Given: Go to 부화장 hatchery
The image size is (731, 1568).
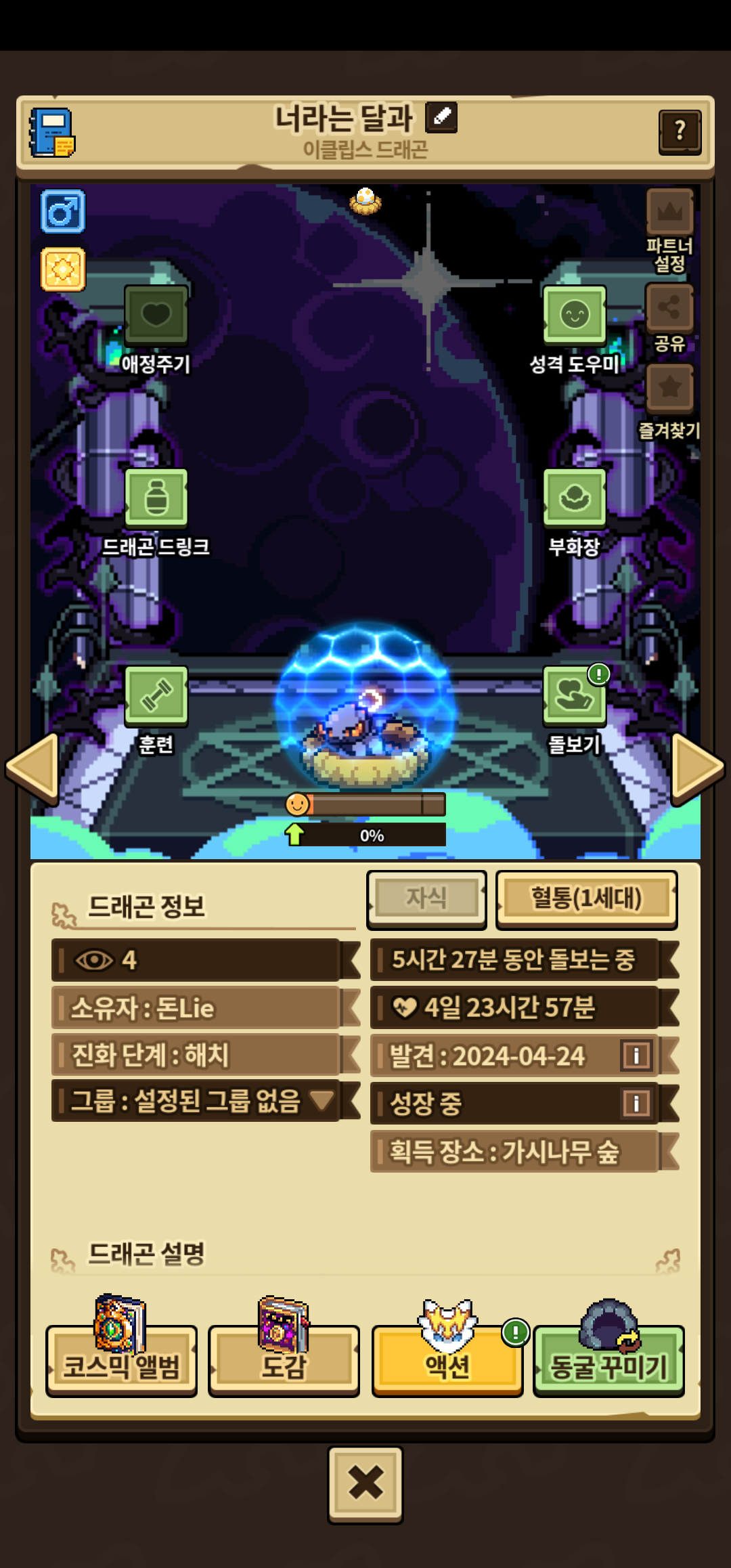Looking at the screenshot, I should [574, 498].
